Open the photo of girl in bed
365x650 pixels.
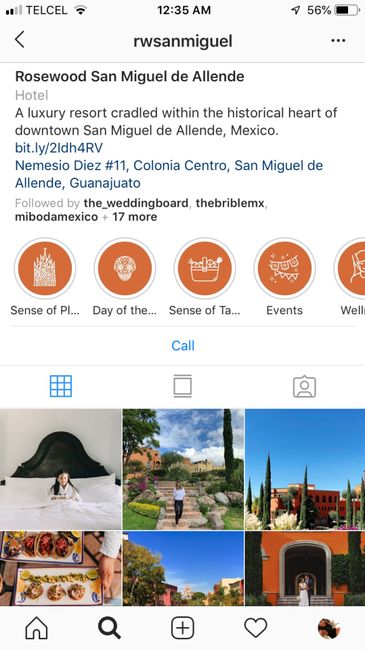click(x=61, y=469)
